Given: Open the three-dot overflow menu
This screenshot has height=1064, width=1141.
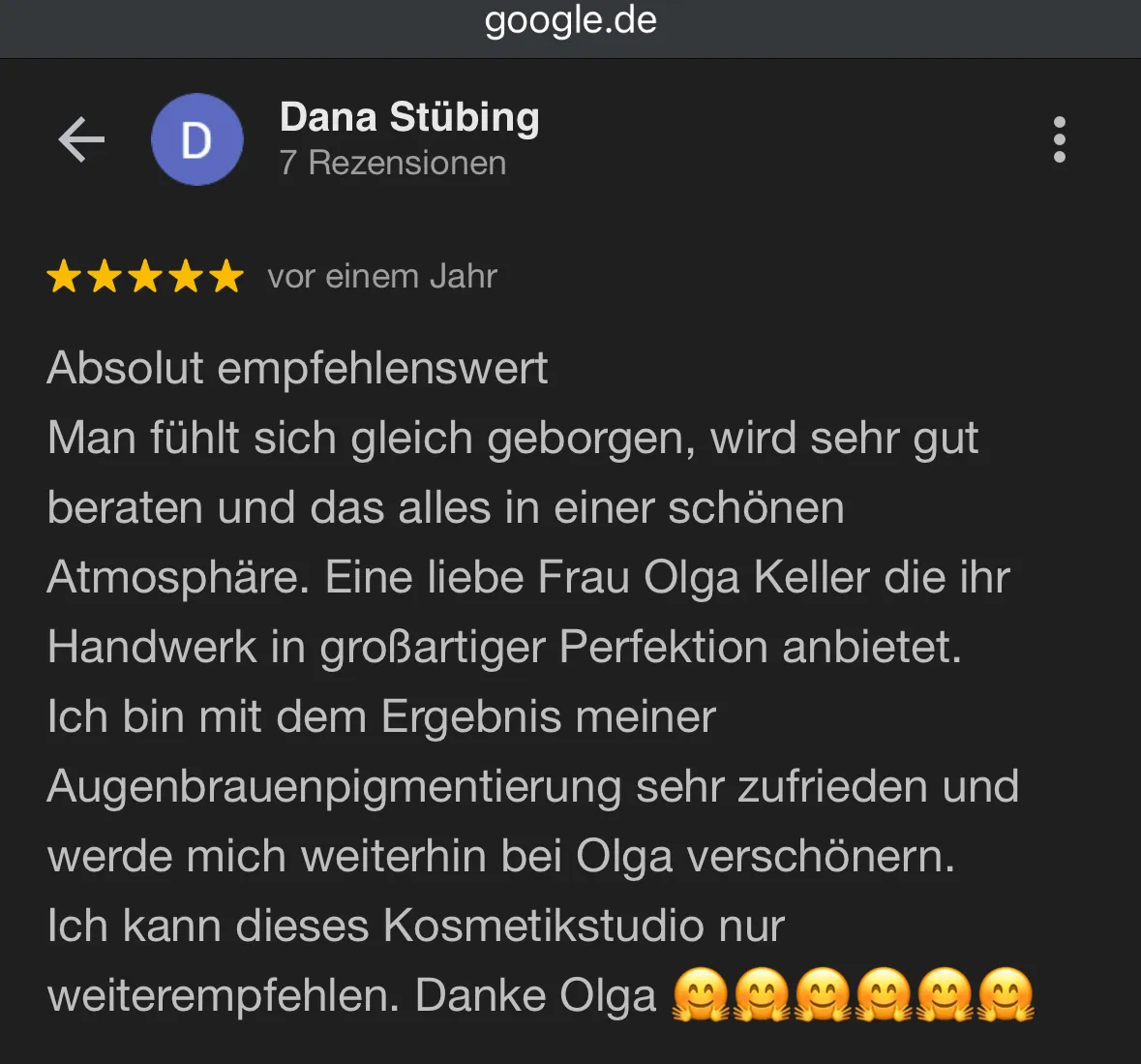Looking at the screenshot, I should click(x=1059, y=140).
